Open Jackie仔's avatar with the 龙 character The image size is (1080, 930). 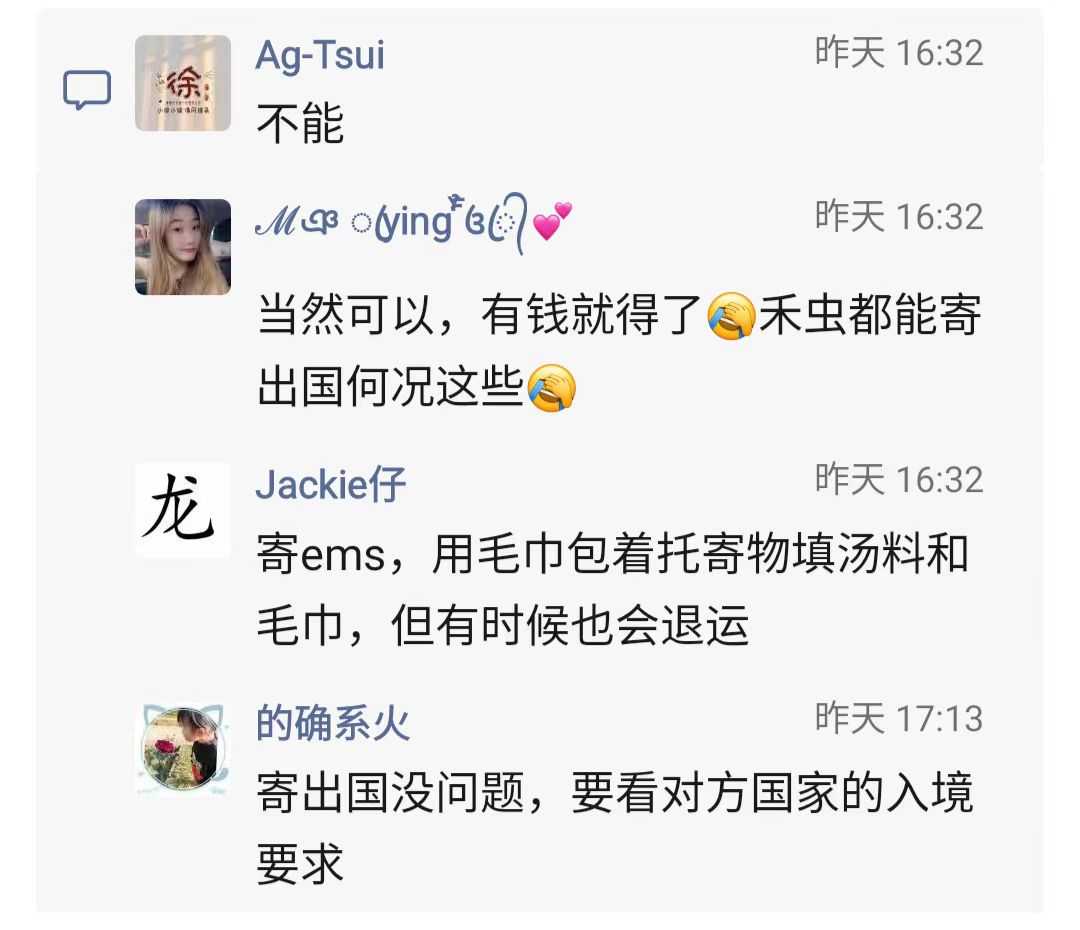(x=183, y=510)
